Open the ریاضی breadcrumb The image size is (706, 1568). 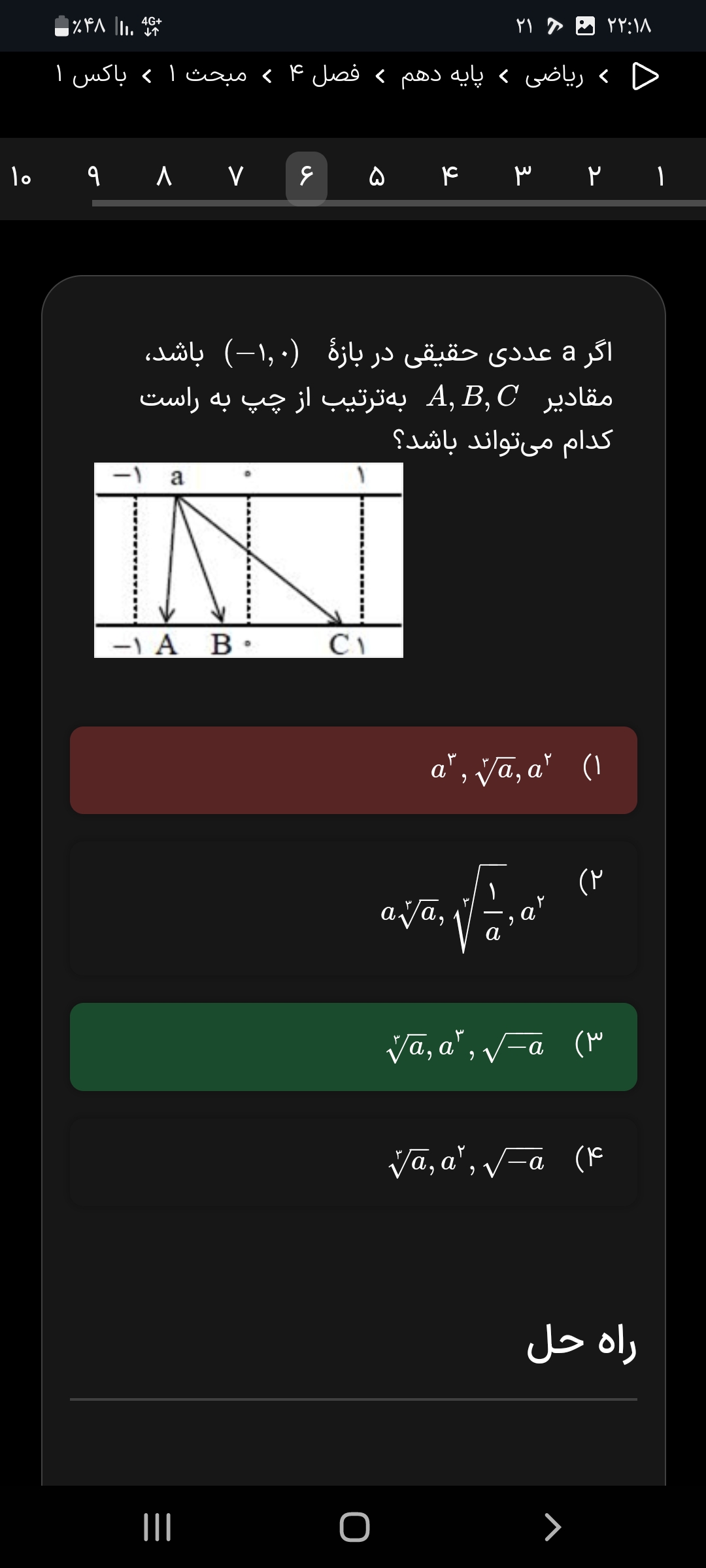pos(554,76)
